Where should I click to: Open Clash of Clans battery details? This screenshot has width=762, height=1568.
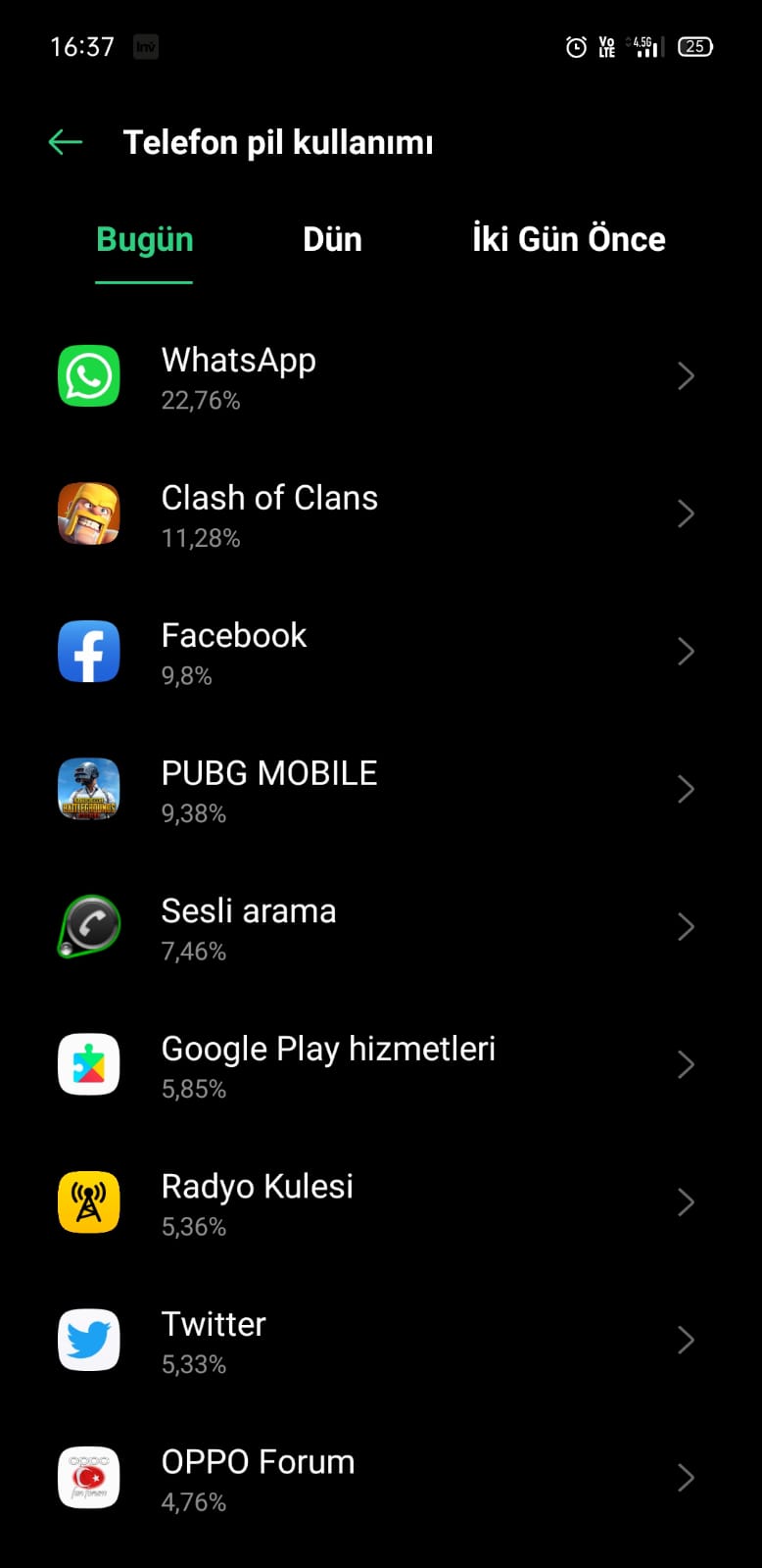380,514
